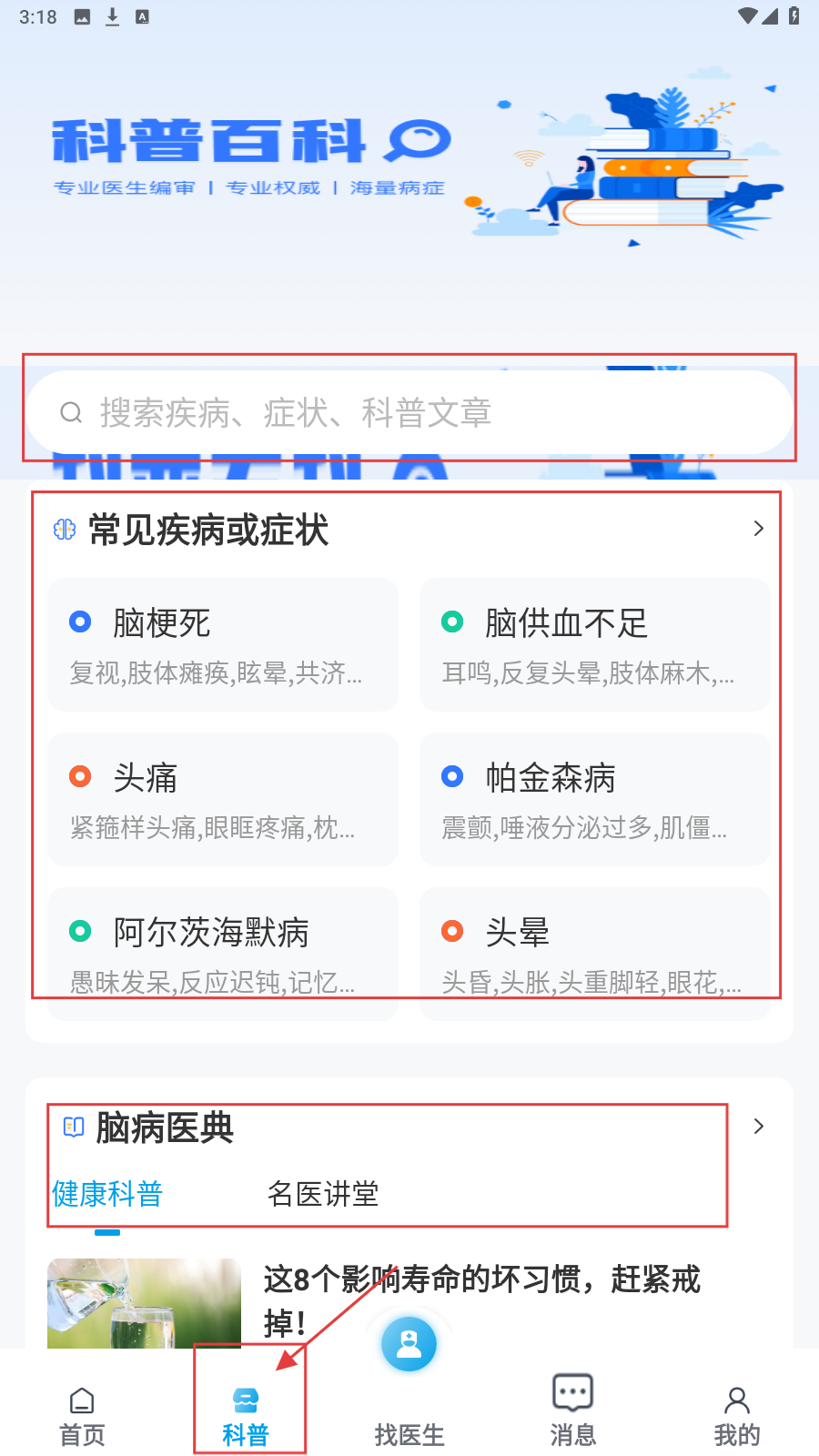The width and height of the screenshot is (819, 1456).
Task: Select the 阿尔茨海默病 card
Action: pos(223,952)
